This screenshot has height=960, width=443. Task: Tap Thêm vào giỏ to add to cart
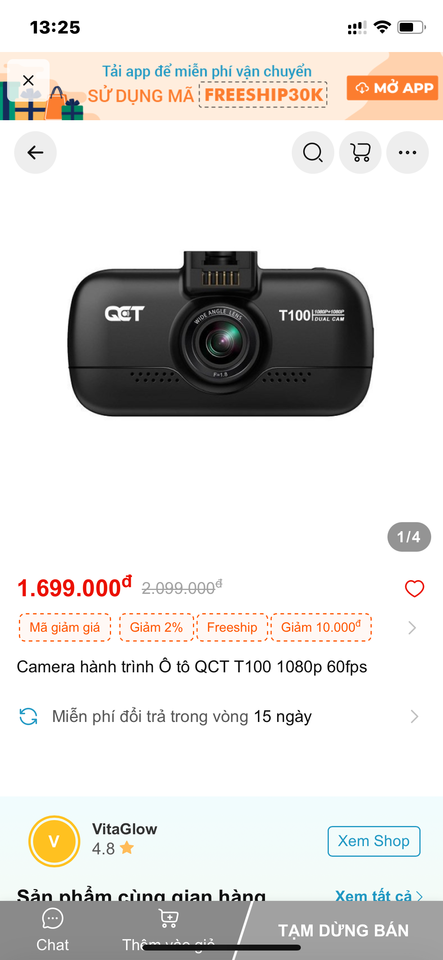(x=166, y=930)
